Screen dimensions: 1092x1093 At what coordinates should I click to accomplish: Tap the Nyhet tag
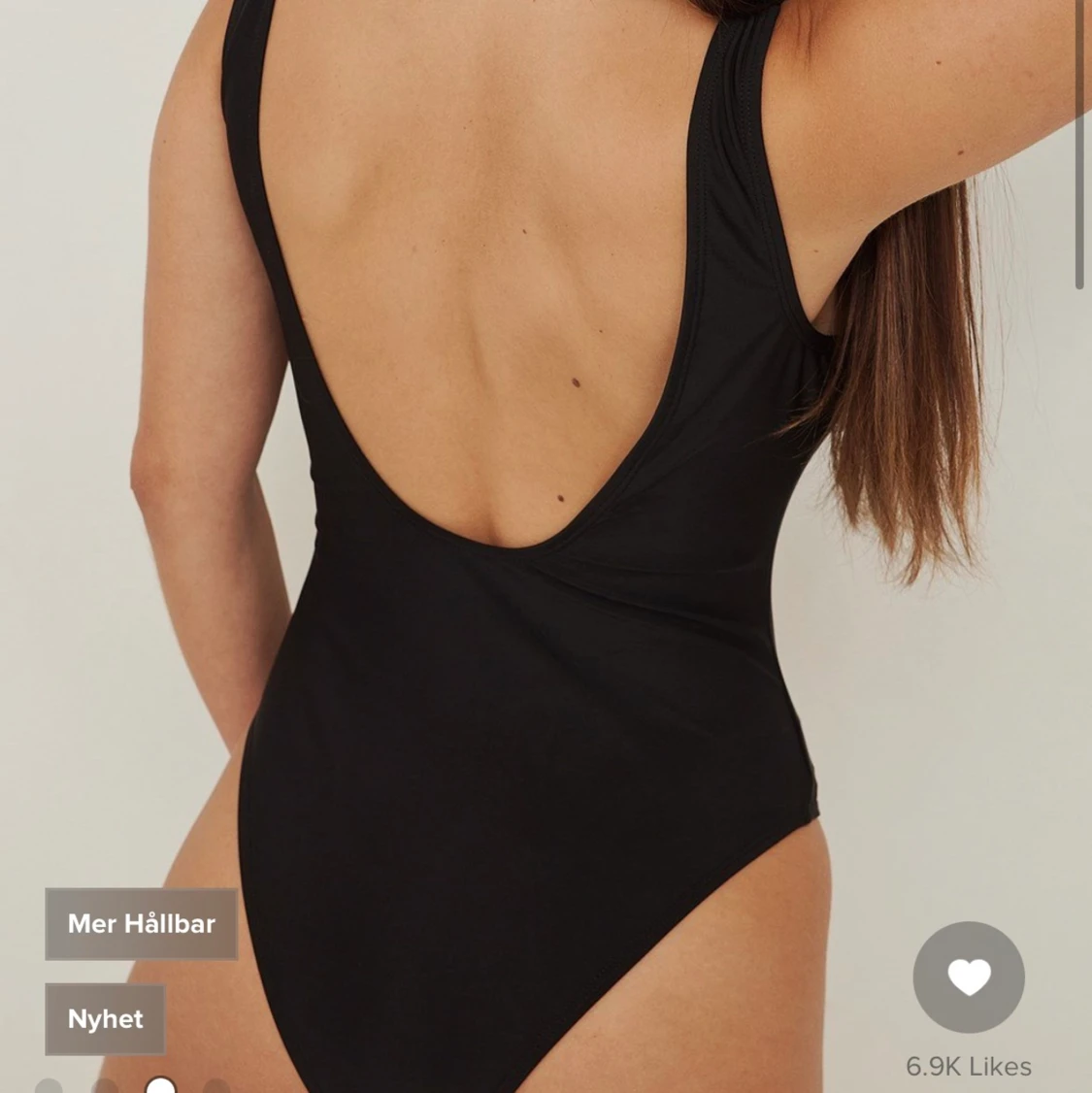pos(105,1018)
